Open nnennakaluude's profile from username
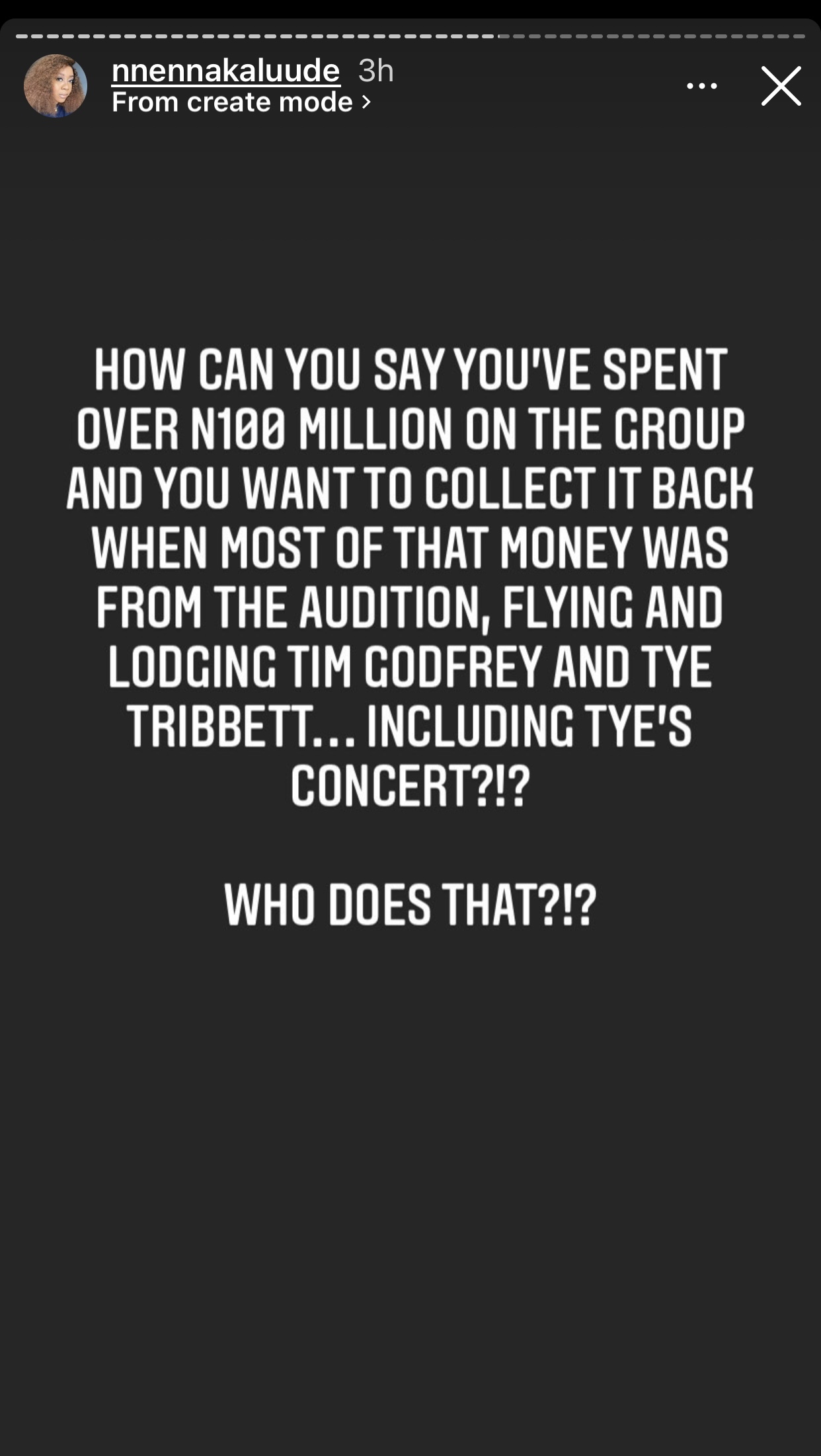Viewport: 821px width, 1456px height. 225,71
